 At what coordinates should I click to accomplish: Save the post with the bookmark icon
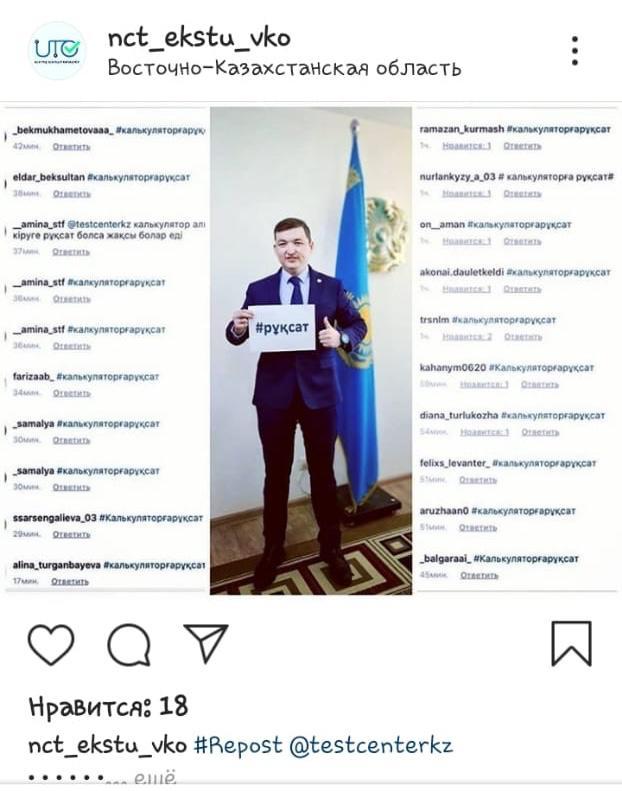coord(571,644)
